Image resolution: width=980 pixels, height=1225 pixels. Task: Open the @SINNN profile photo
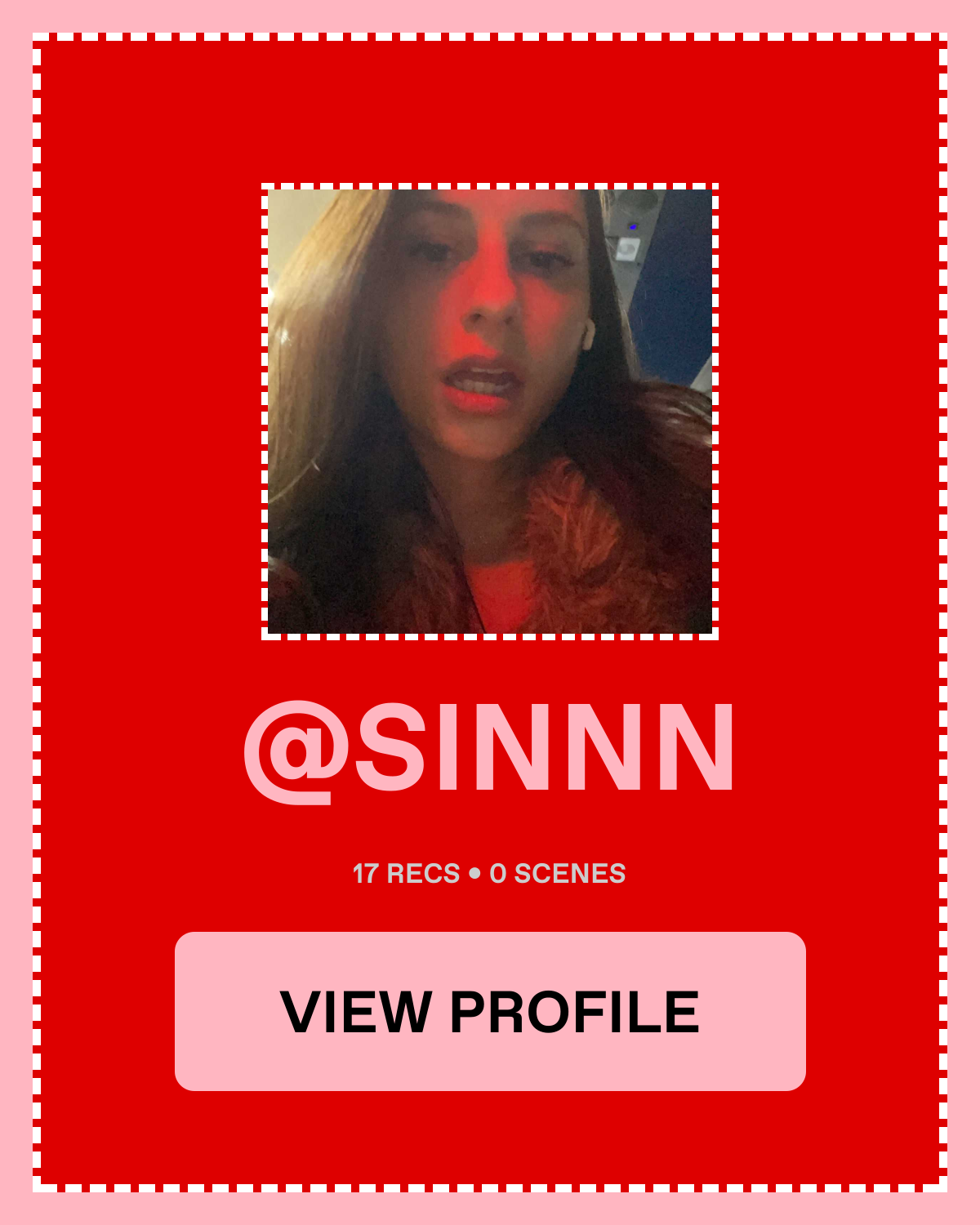pyautogui.click(x=490, y=411)
